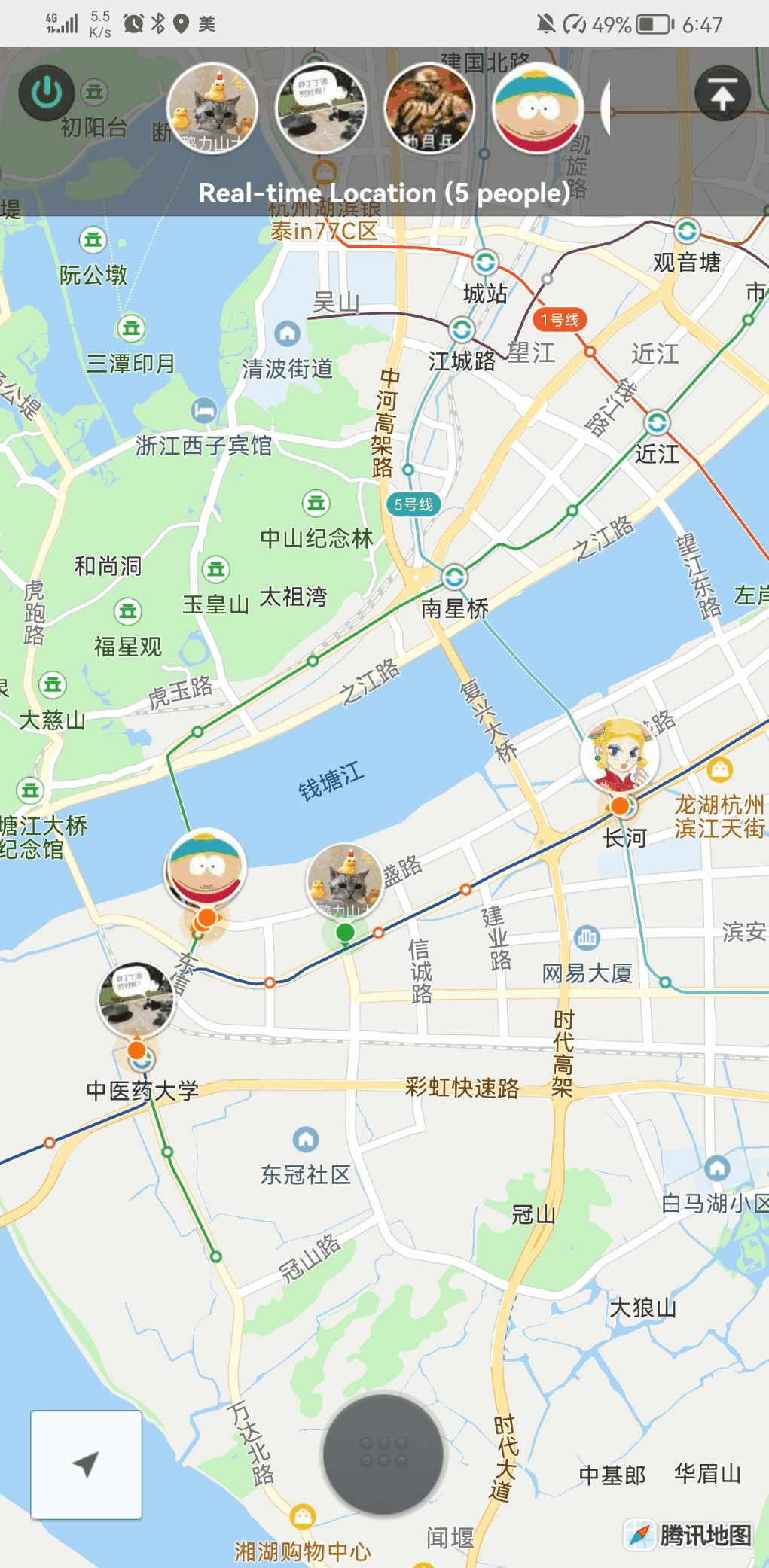Open Cartman's location marker on the map
769x1568 pixels.
point(206,868)
